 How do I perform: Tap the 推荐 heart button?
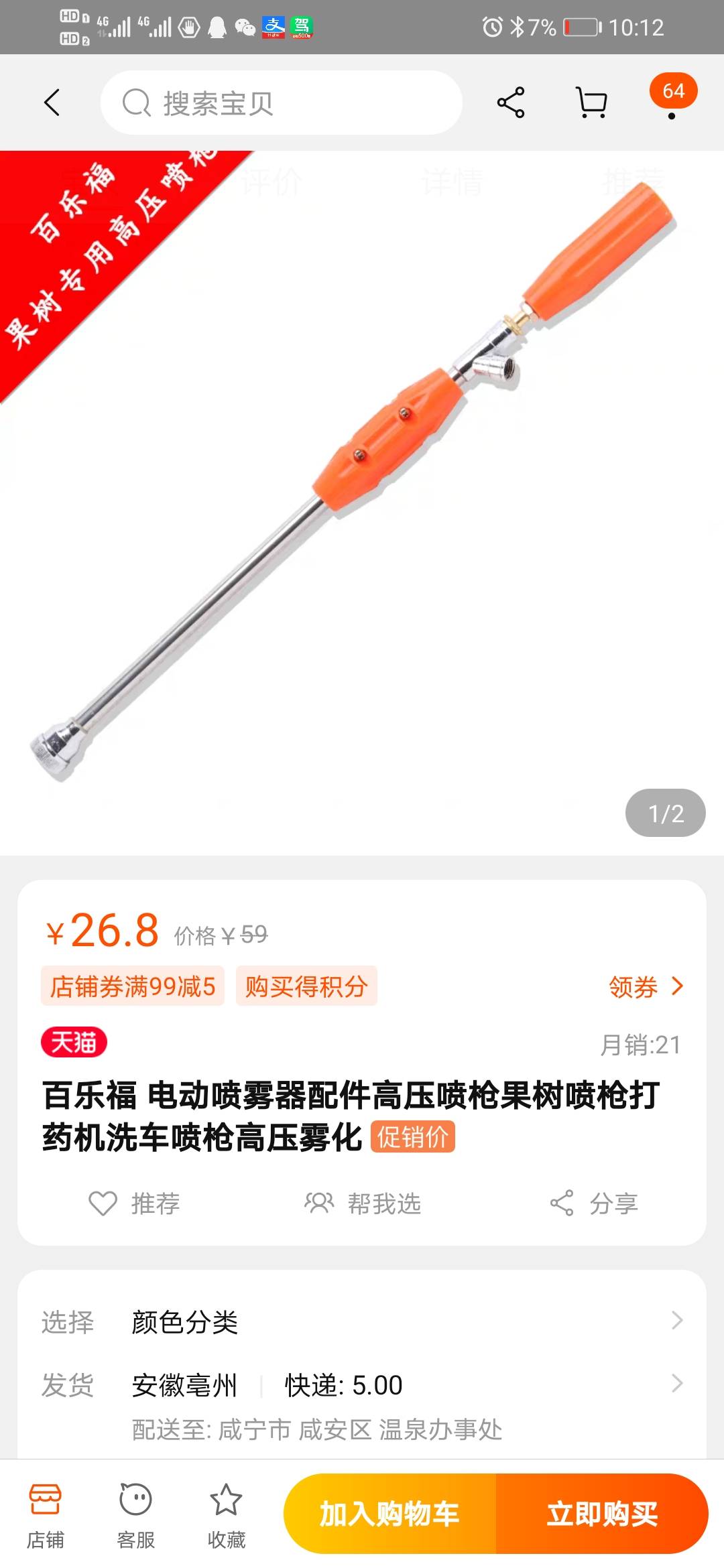click(134, 1203)
